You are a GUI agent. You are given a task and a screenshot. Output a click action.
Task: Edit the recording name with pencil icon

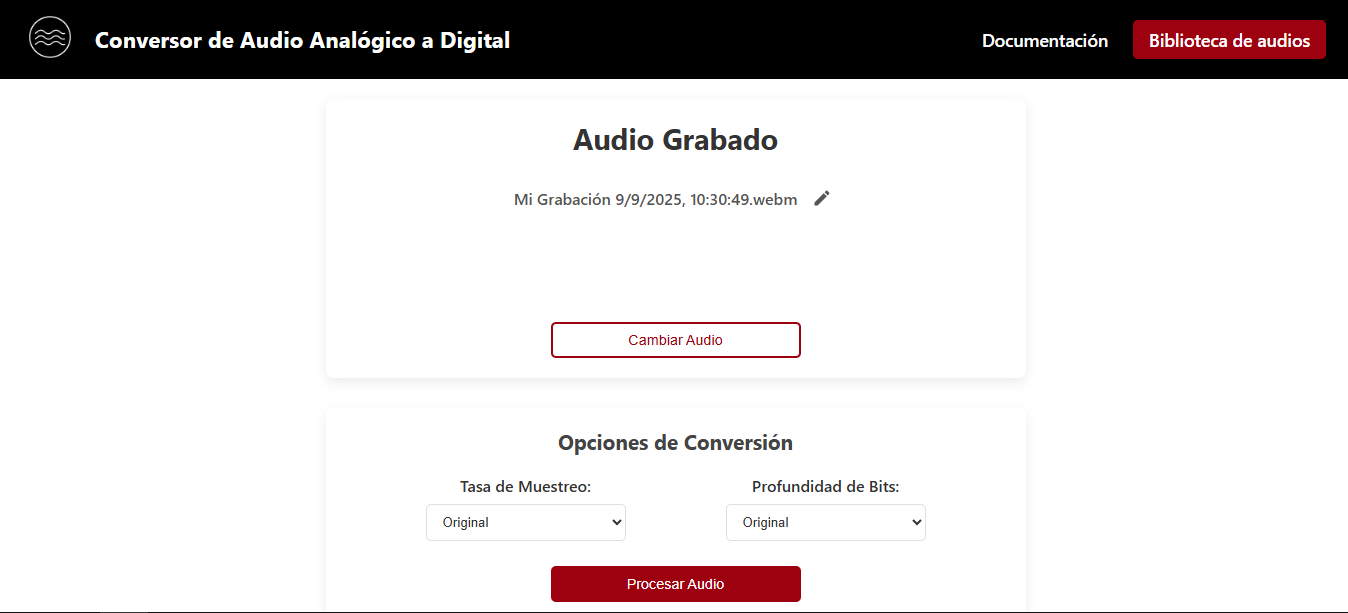click(x=822, y=198)
